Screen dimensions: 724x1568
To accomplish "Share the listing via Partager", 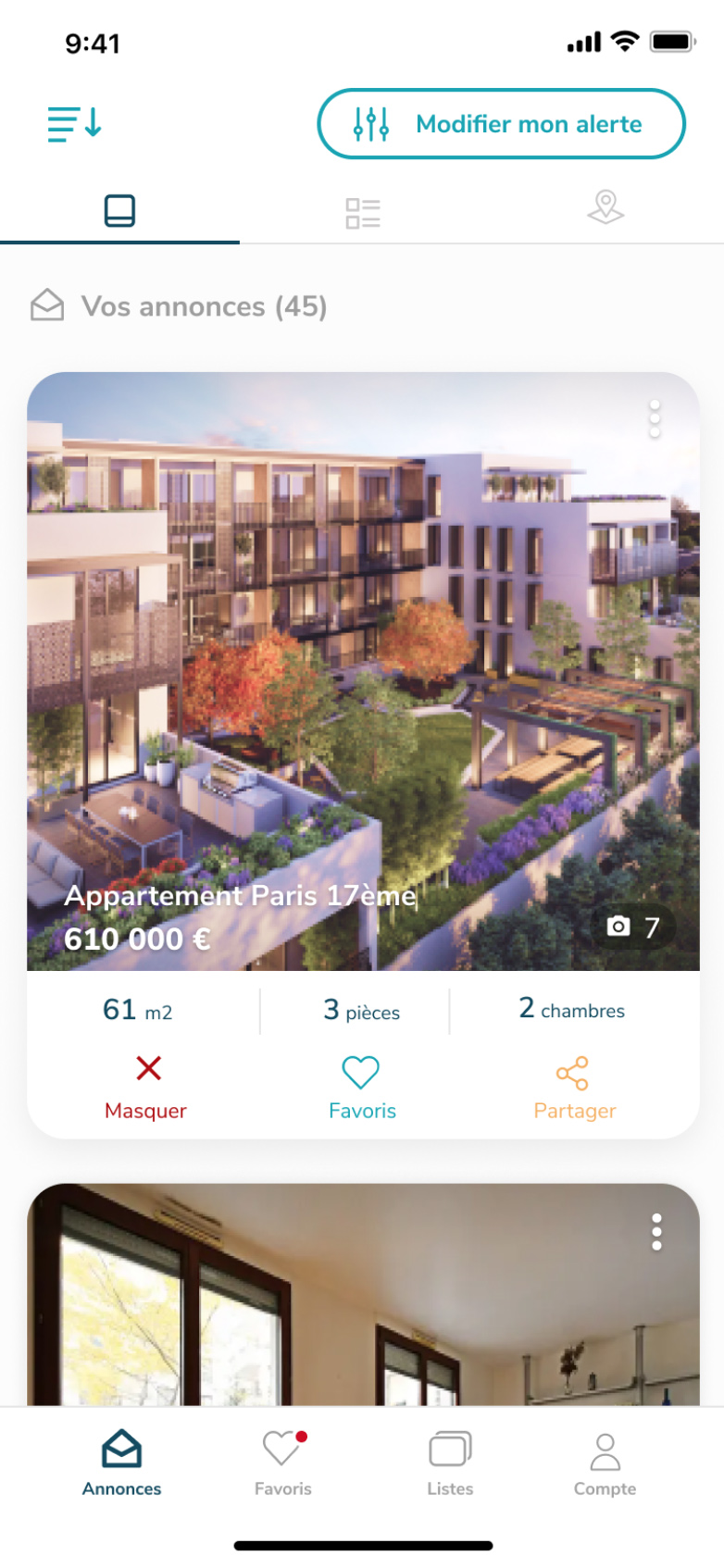I will click(x=574, y=1088).
